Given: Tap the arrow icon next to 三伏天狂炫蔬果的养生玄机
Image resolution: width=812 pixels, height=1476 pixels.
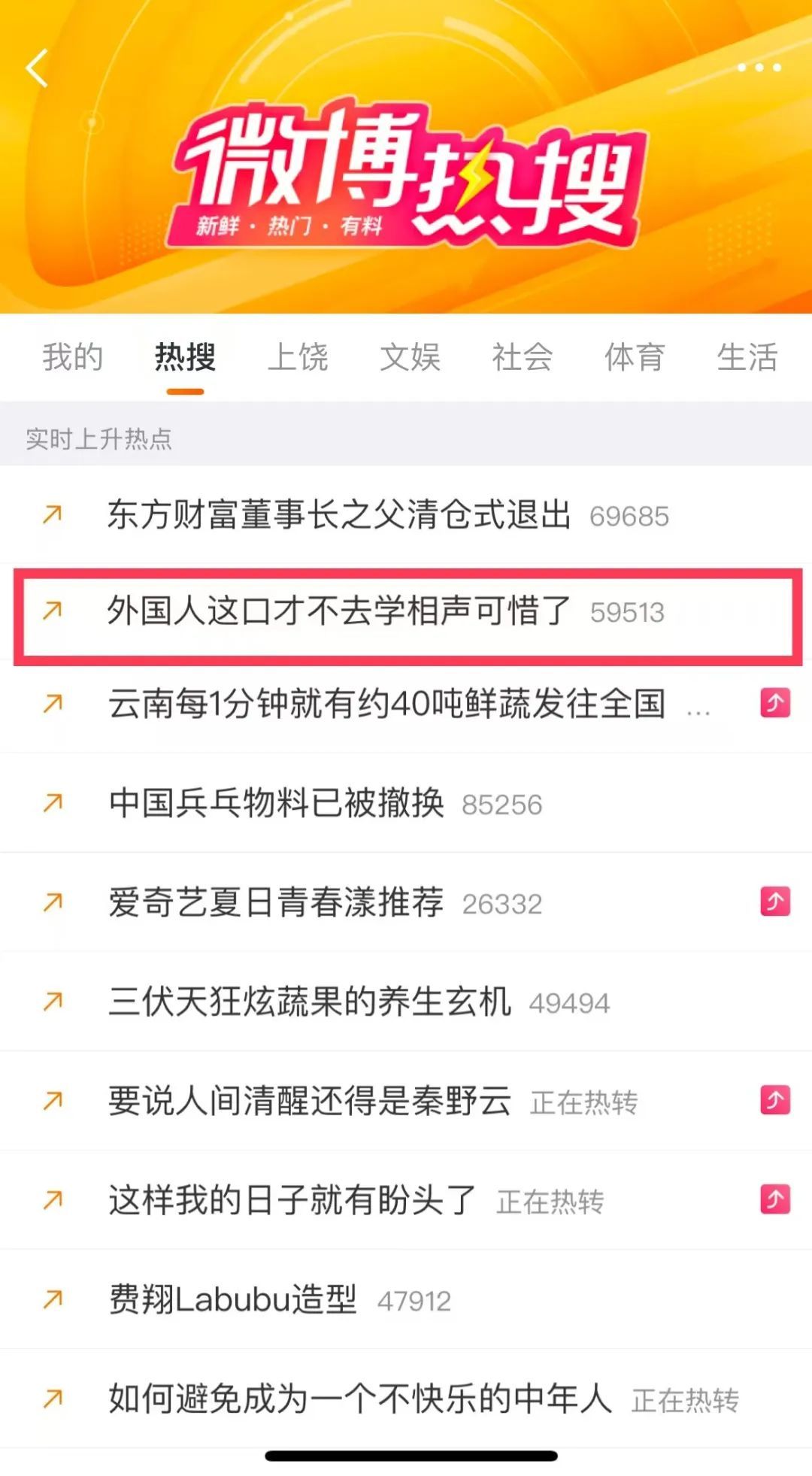Looking at the screenshot, I should tap(51, 1001).
